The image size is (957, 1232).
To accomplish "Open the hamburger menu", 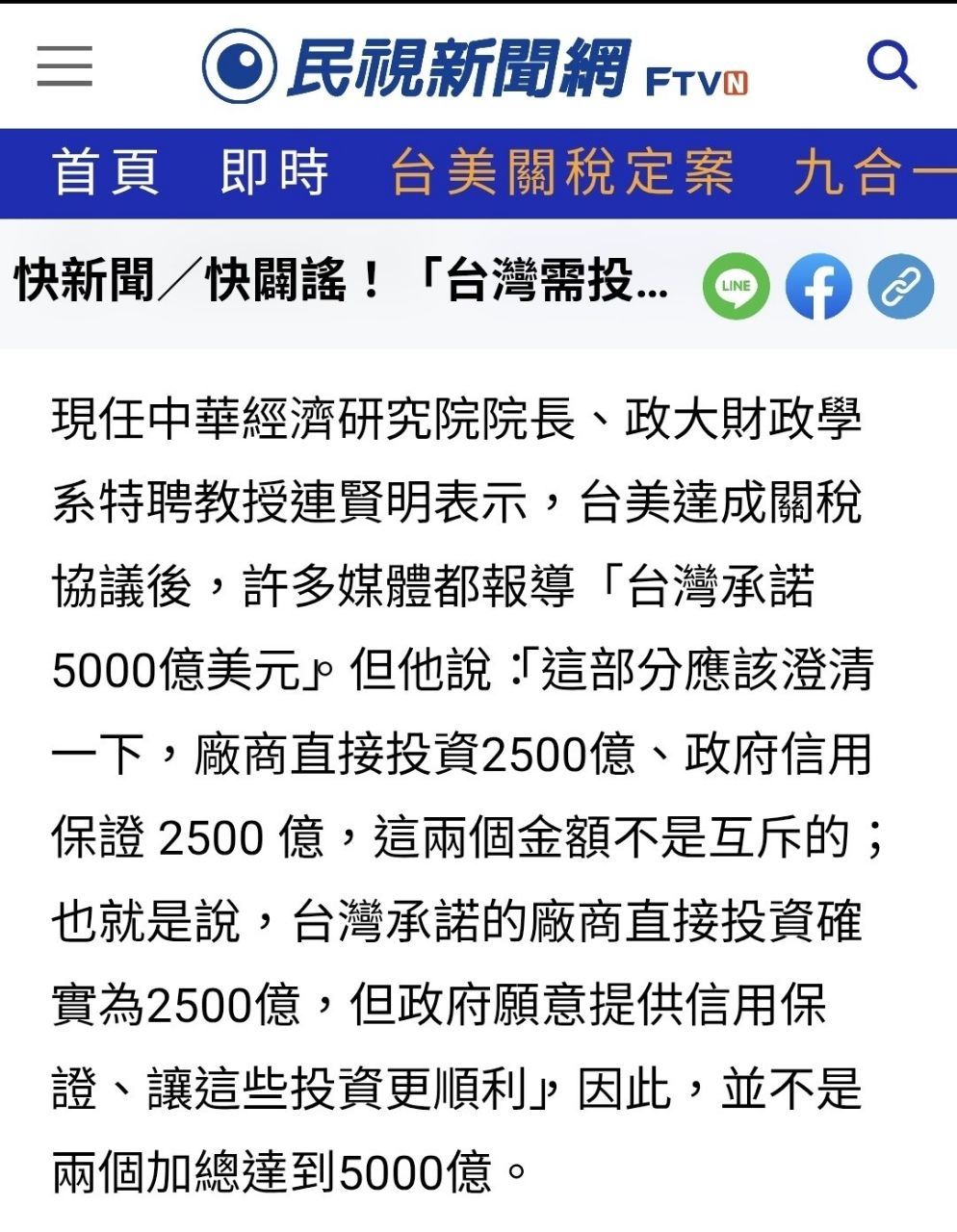I will tap(65, 65).
